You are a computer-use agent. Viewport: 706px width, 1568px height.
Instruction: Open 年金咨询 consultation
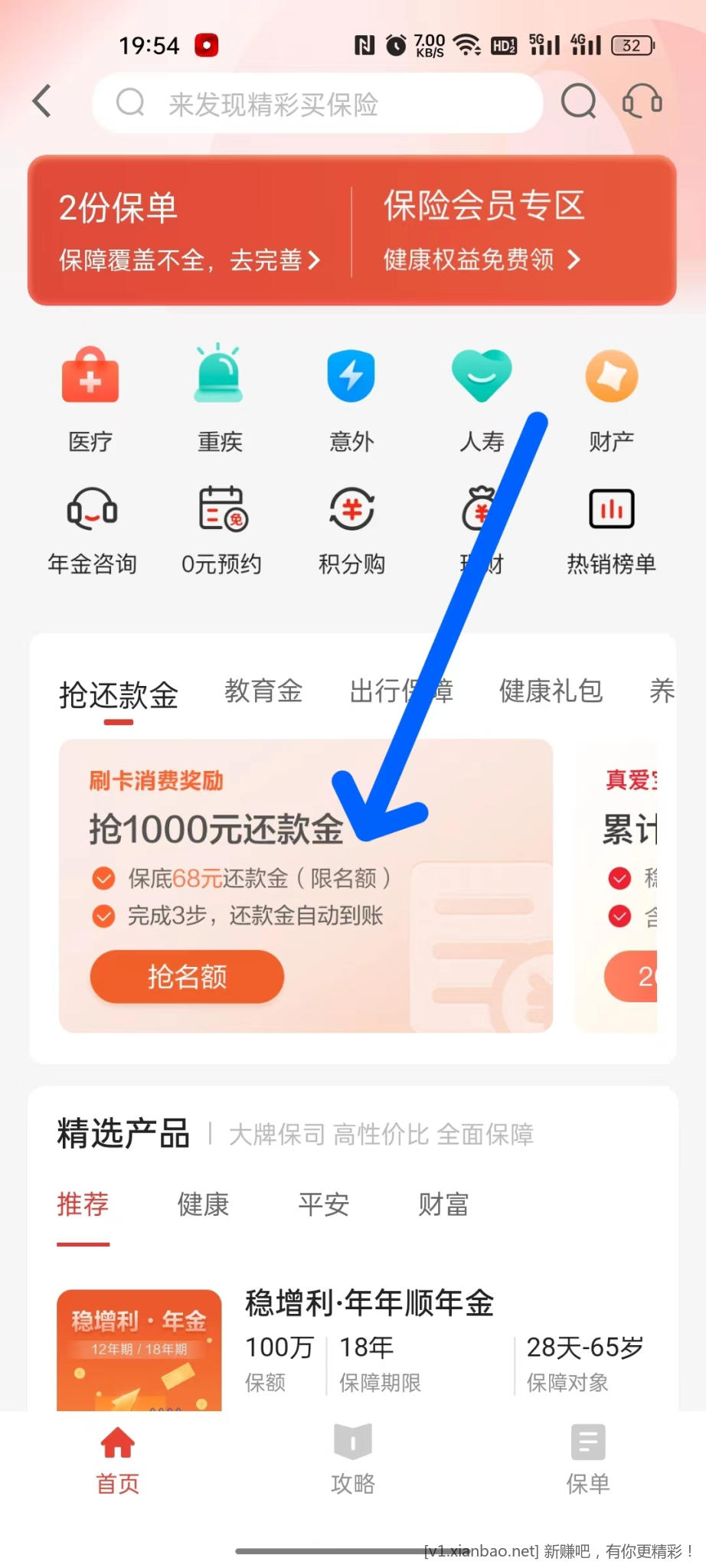tap(92, 530)
